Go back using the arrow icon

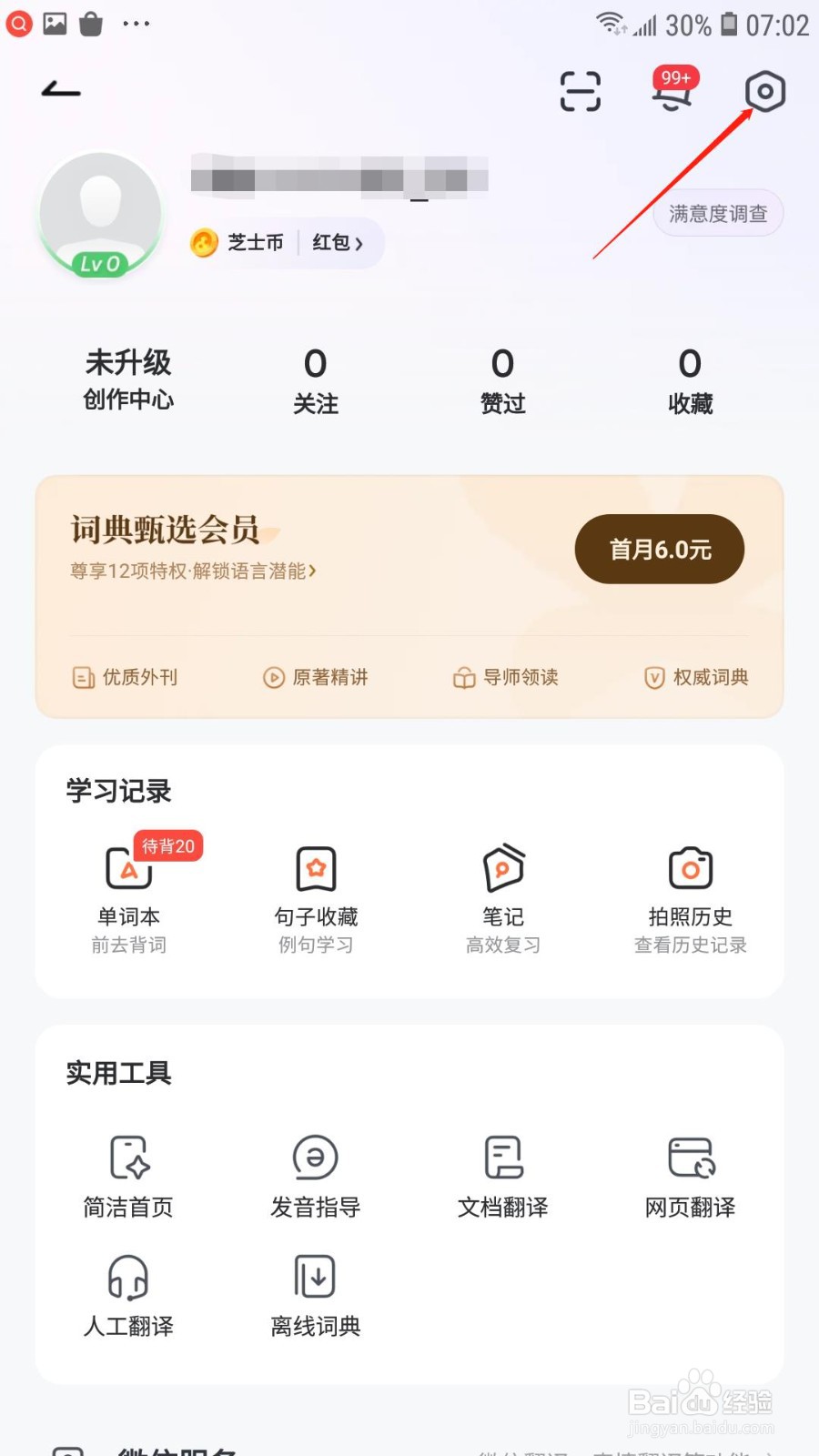[x=61, y=89]
